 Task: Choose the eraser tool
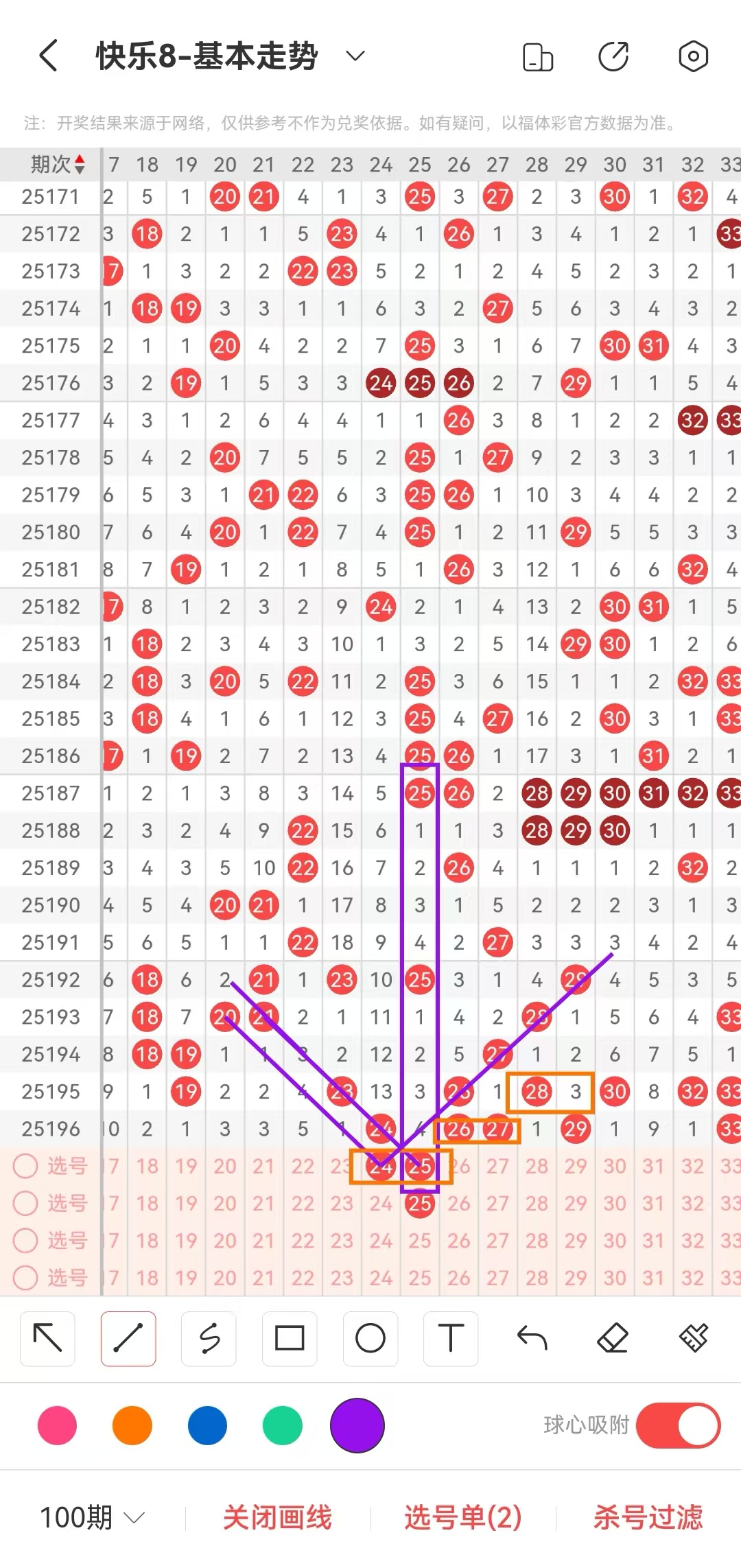point(613,1338)
